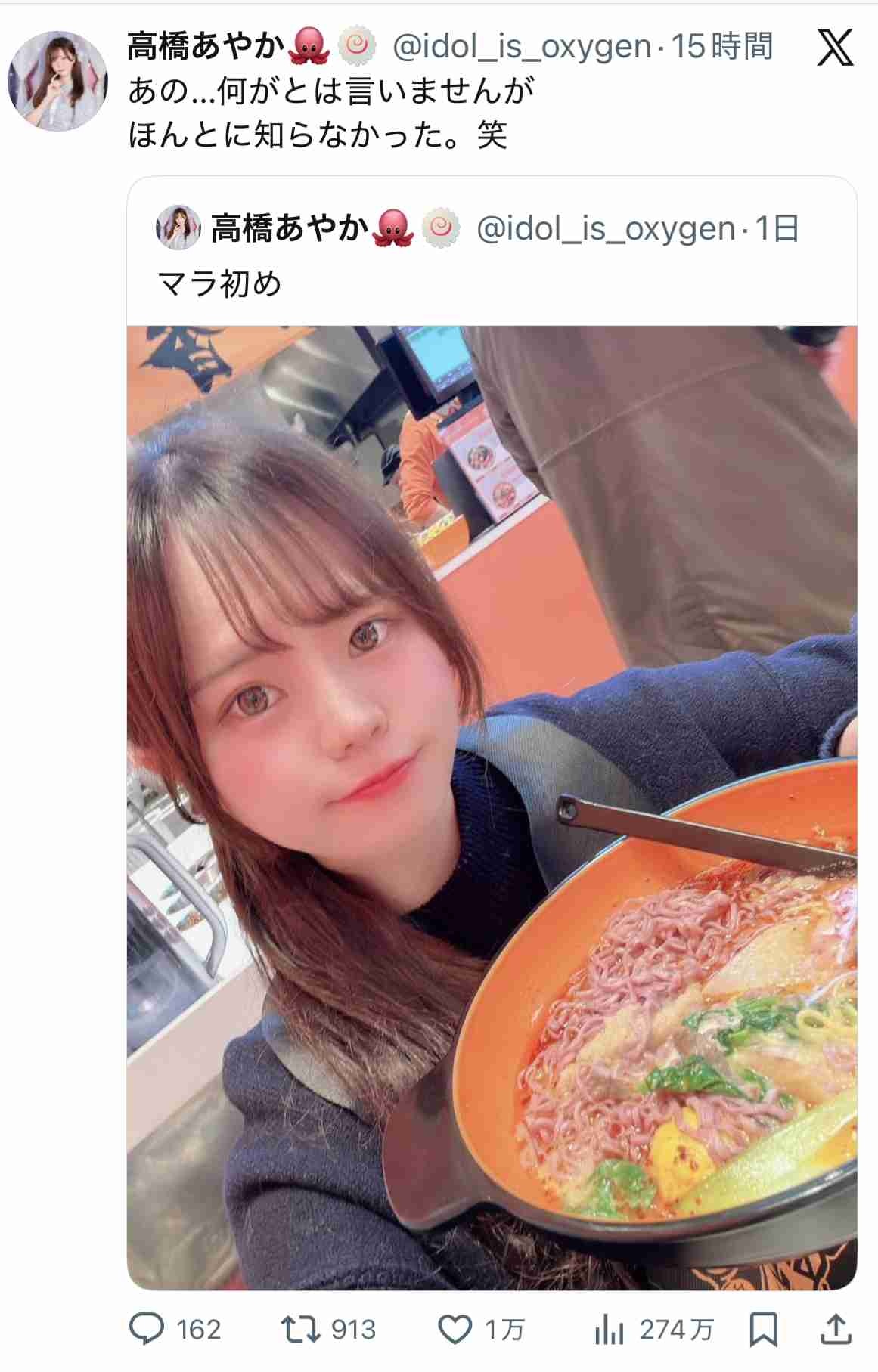Tap the X logo icon
The image size is (878, 1372).
(835, 48)
